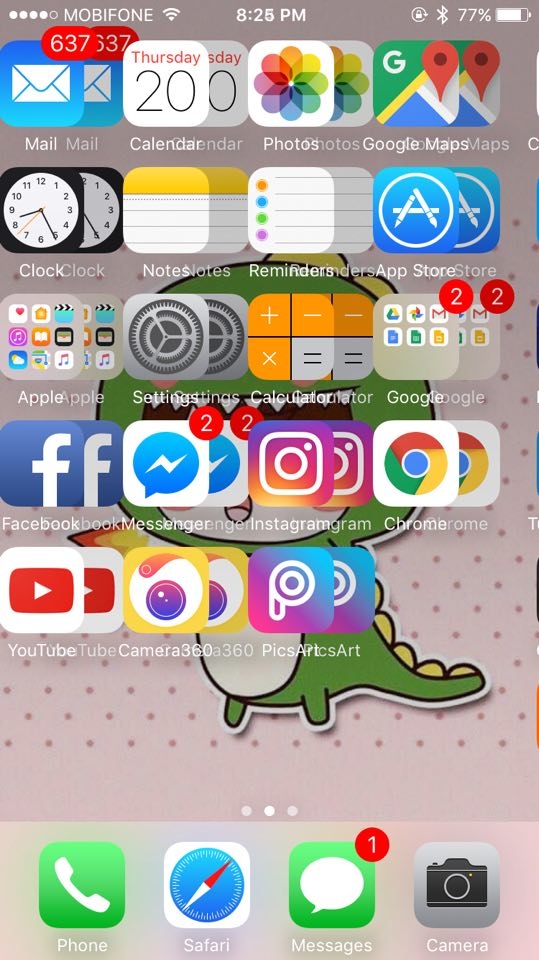Launch Camera360

click(x=166, y=590)
